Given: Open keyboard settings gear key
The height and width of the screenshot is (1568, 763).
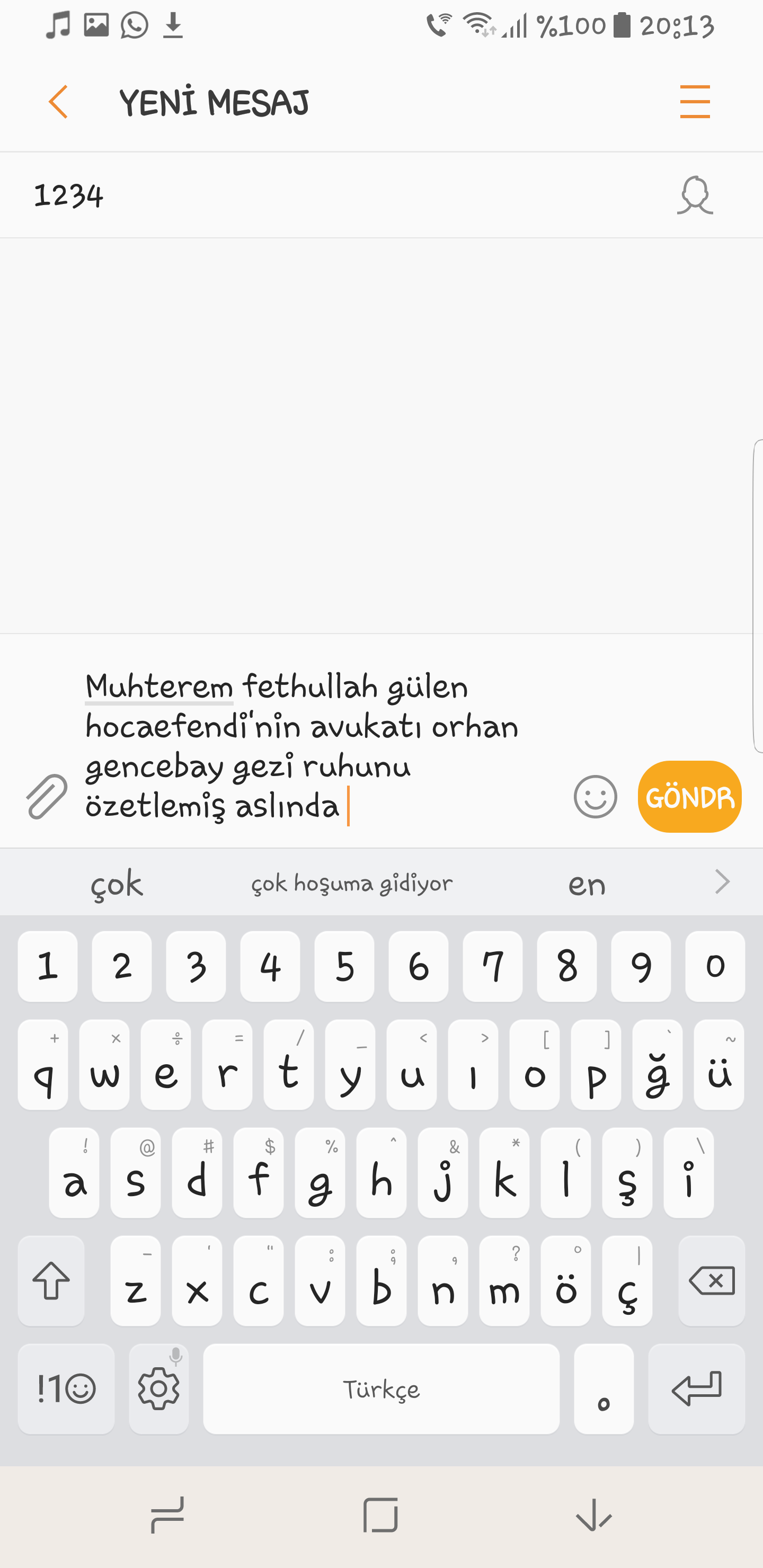Looking at the screenshot, I should [158, 1389].
